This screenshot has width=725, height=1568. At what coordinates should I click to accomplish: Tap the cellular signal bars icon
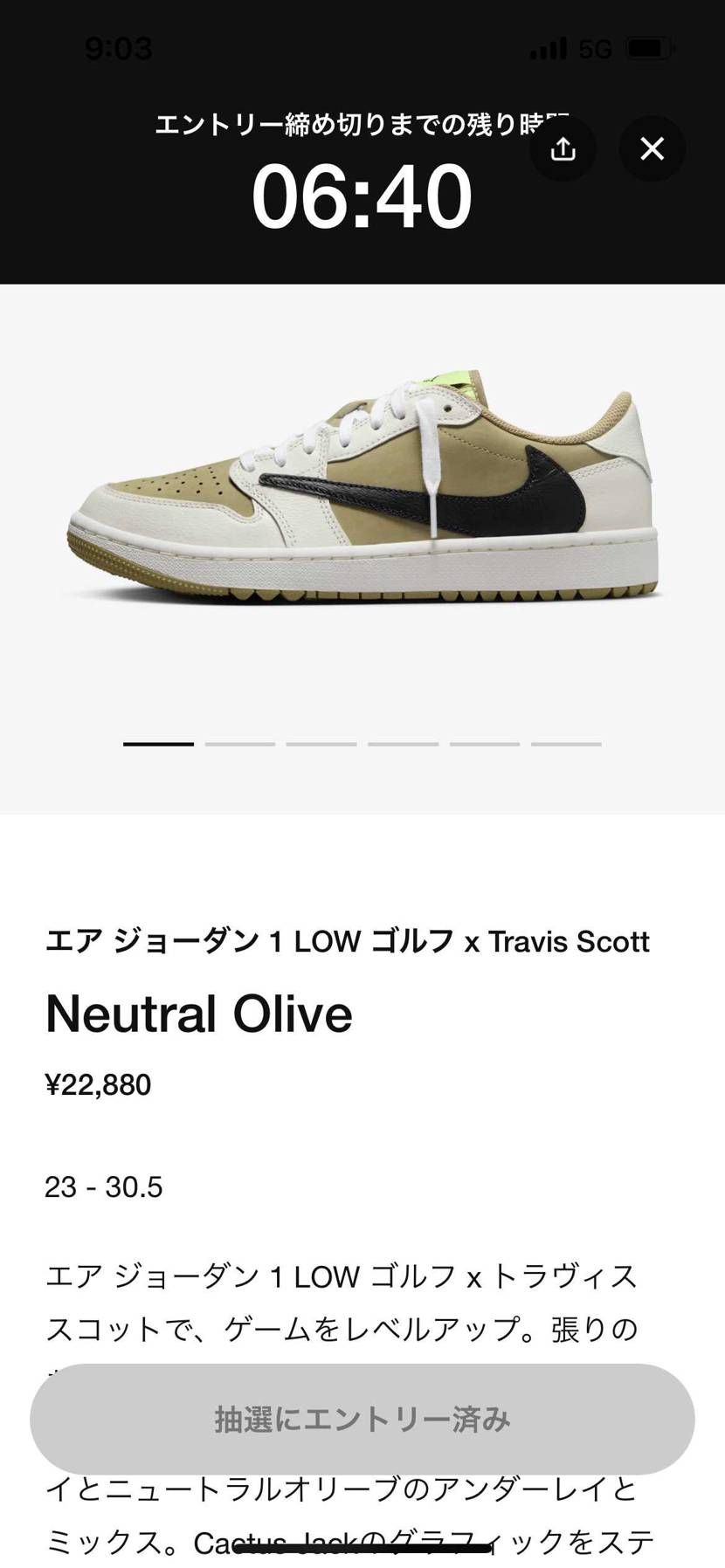[x=549, y=48]
